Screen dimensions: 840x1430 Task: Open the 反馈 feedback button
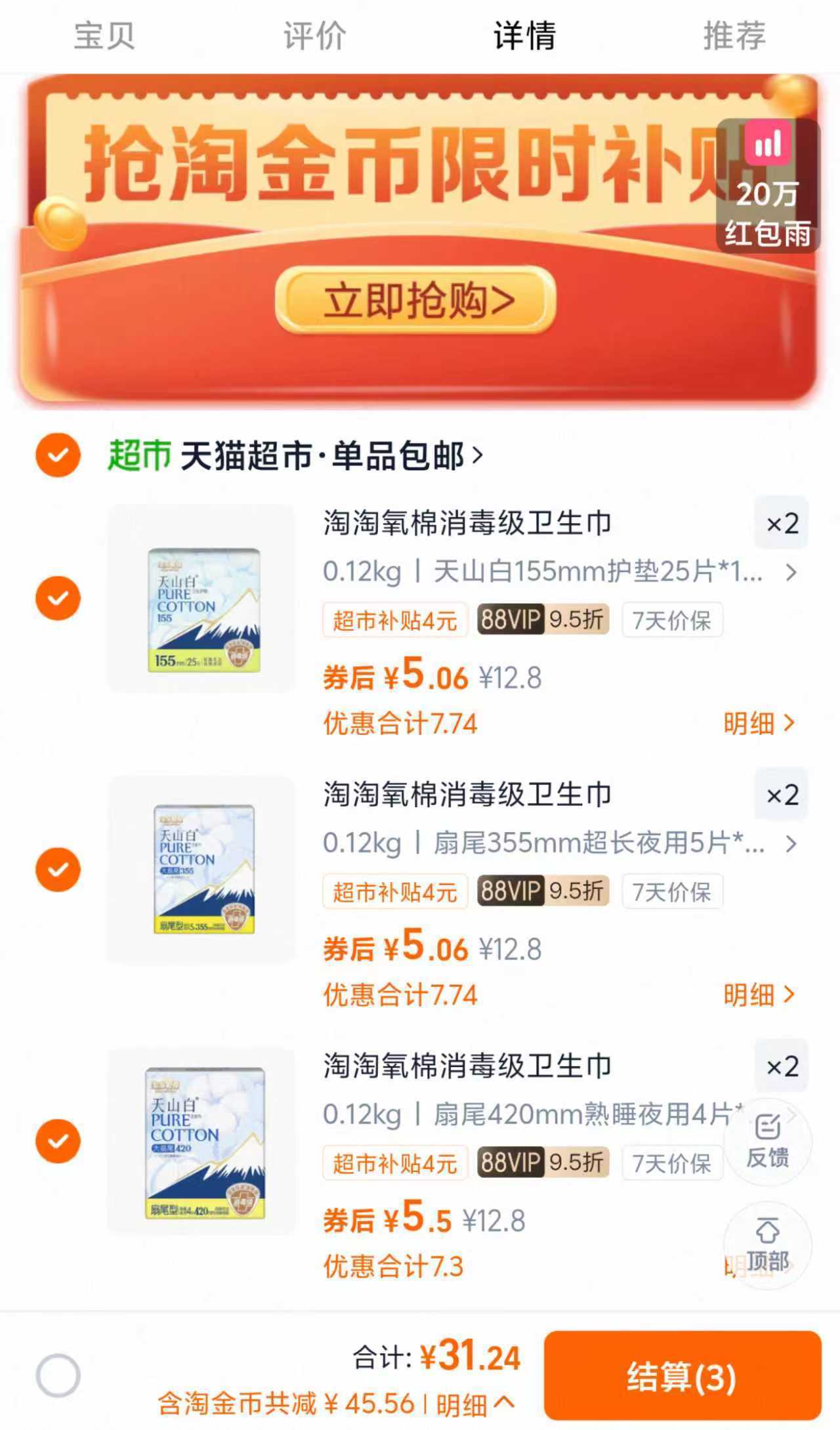point(767,1141)
